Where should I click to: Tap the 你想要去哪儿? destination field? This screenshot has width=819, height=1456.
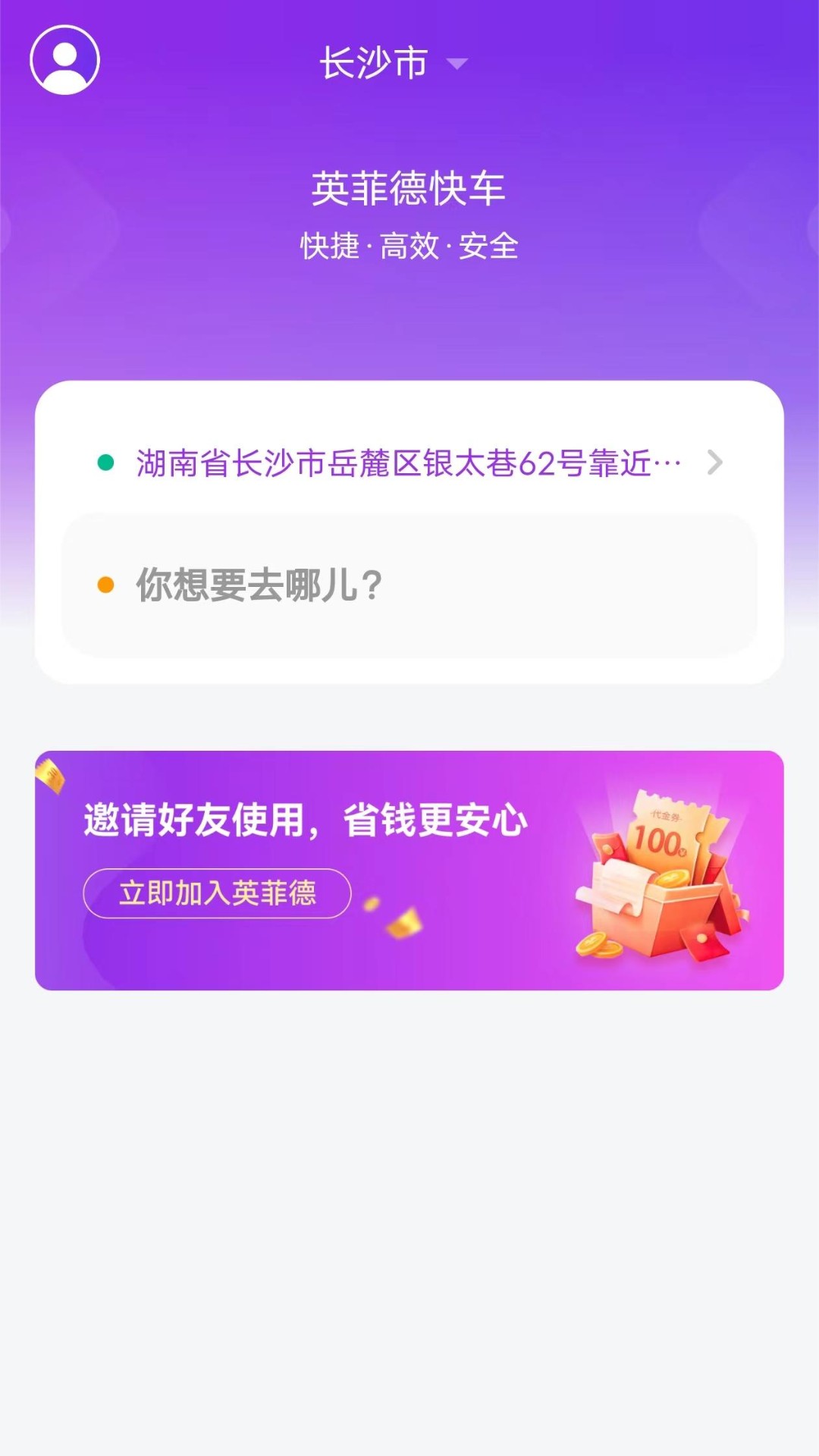click(x=409, y=585)
